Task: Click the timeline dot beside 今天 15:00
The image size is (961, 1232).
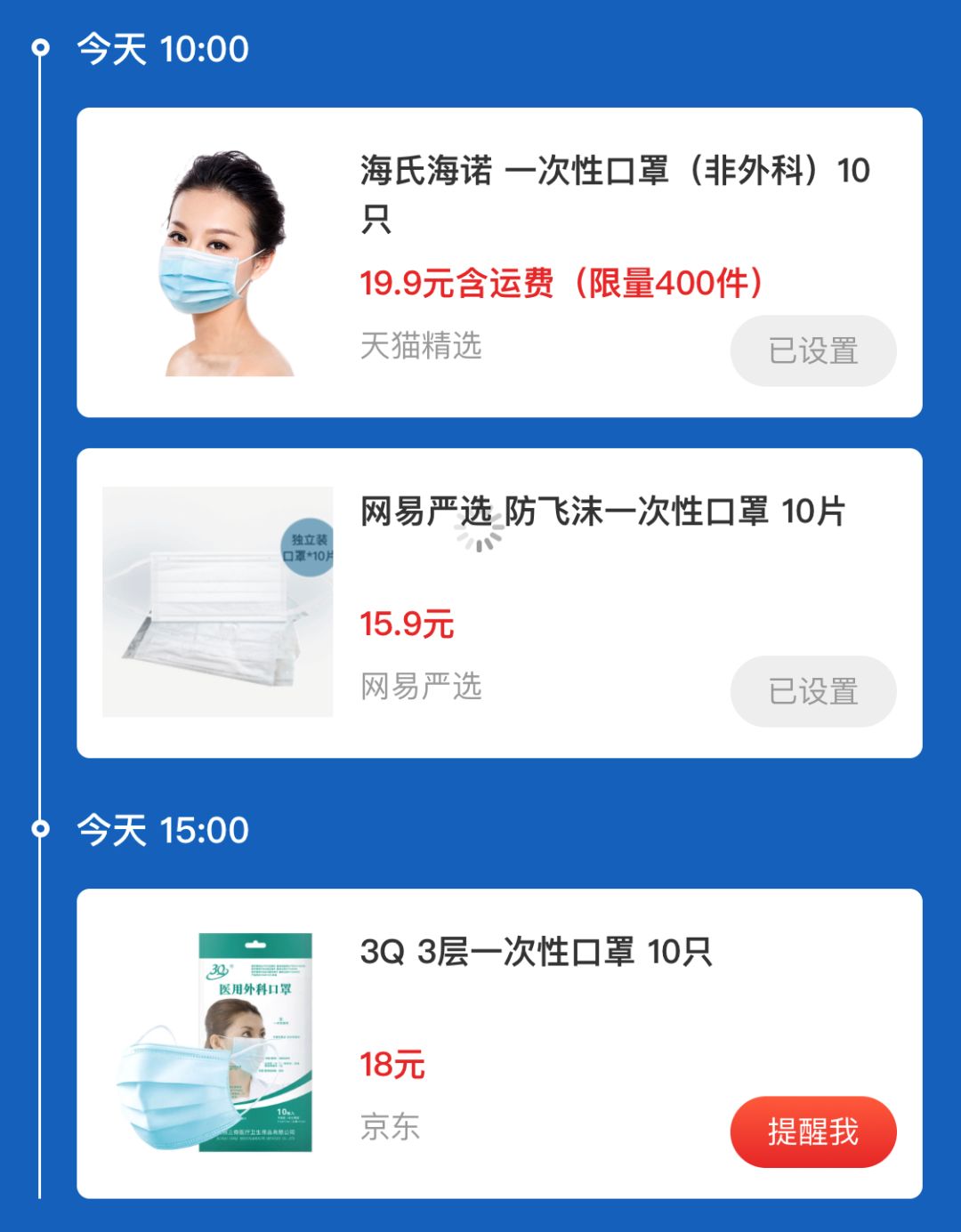Action: (x=39, y=827)
